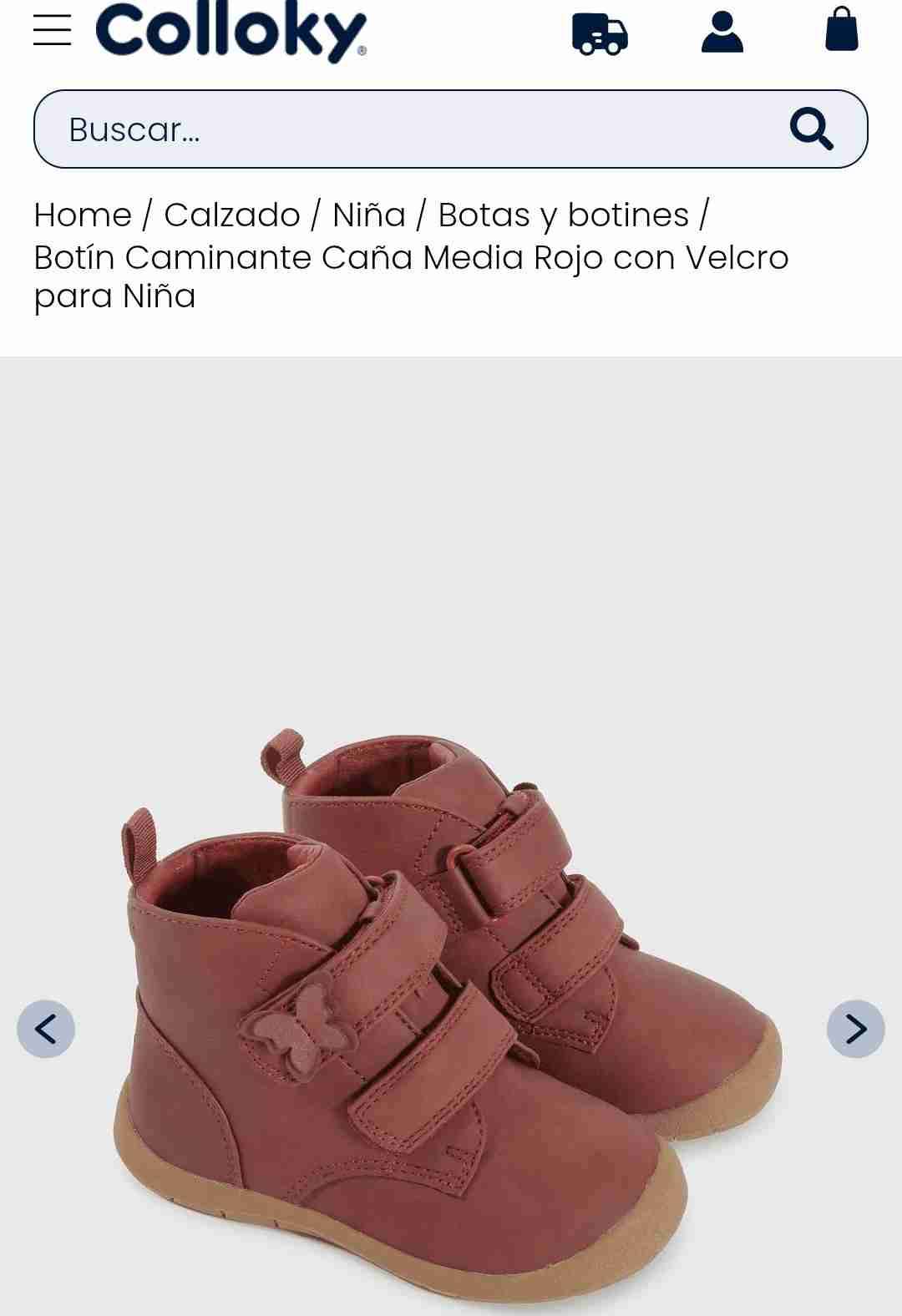Submit search with the magnifying glass

(x=811, y=129)
